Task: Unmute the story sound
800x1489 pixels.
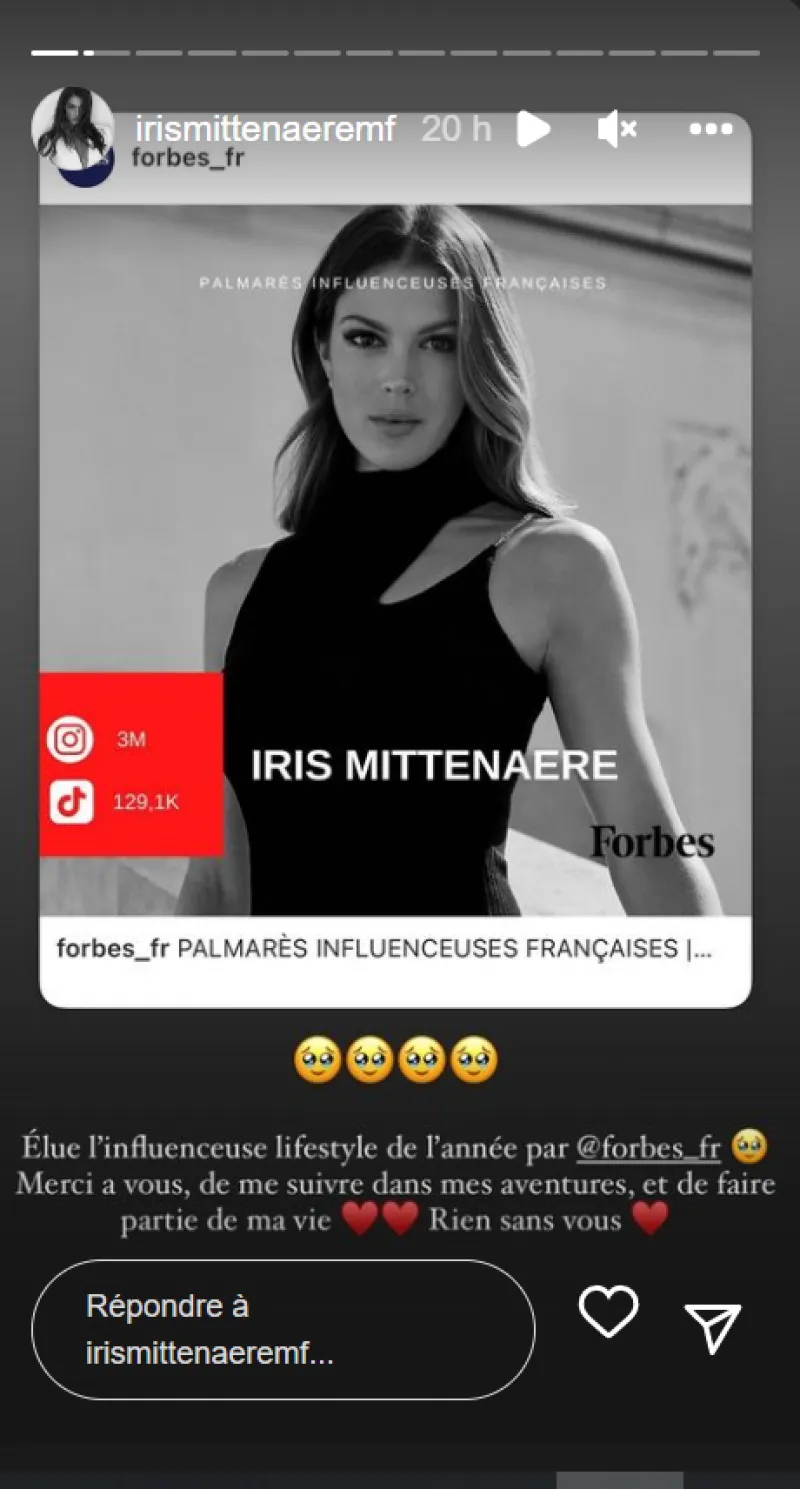Action: point(616,129)
